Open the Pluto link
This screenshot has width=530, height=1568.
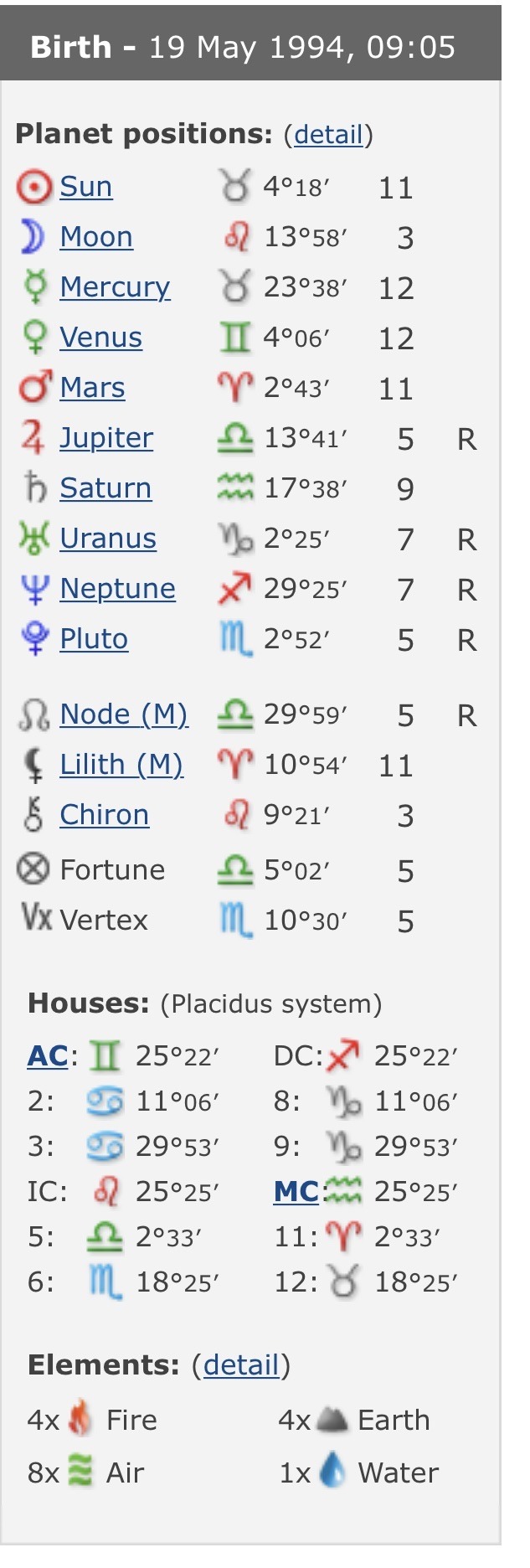click(94, 639)
